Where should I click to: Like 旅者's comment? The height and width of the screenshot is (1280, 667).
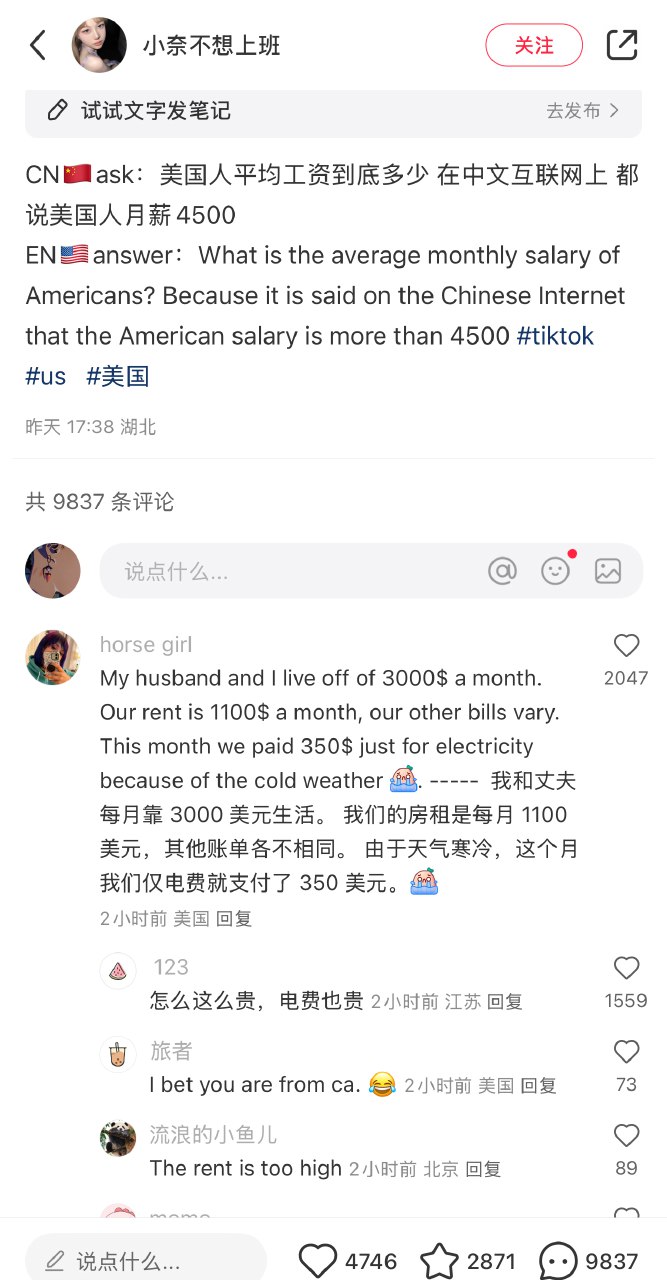coord(626,1052)
